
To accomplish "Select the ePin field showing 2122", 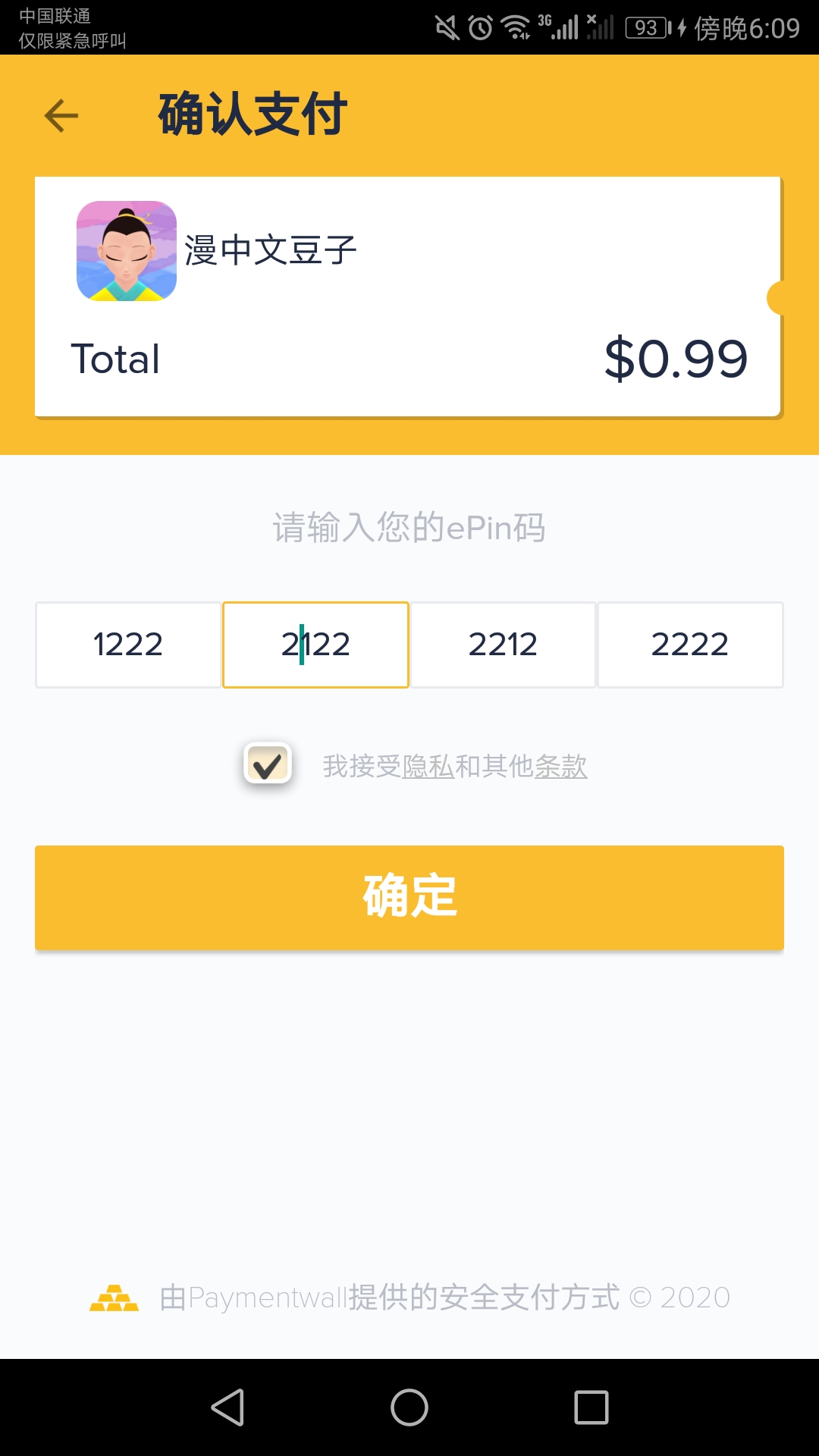I will pos(315,645).
